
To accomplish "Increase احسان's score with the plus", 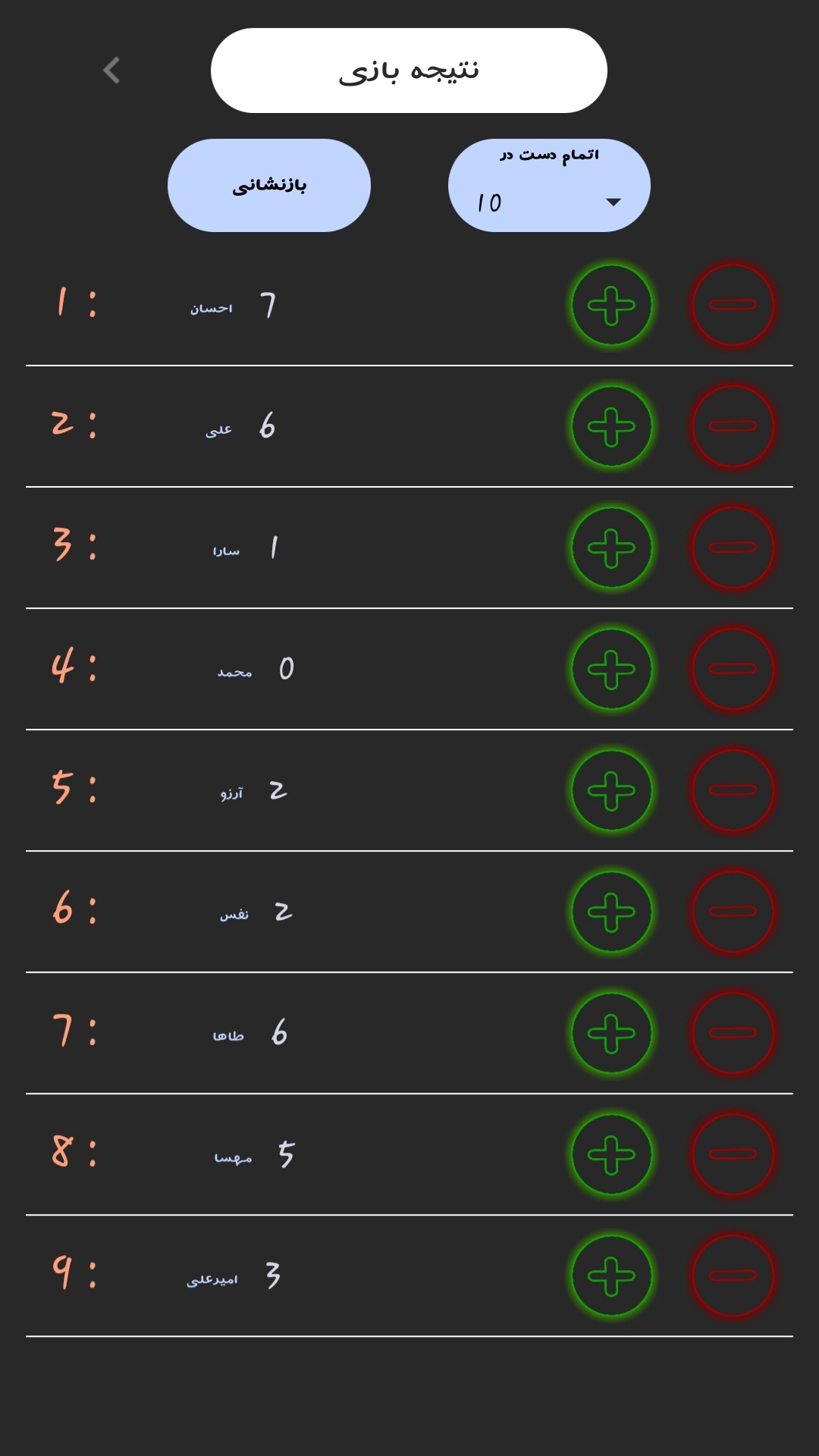I will (611, 306).
